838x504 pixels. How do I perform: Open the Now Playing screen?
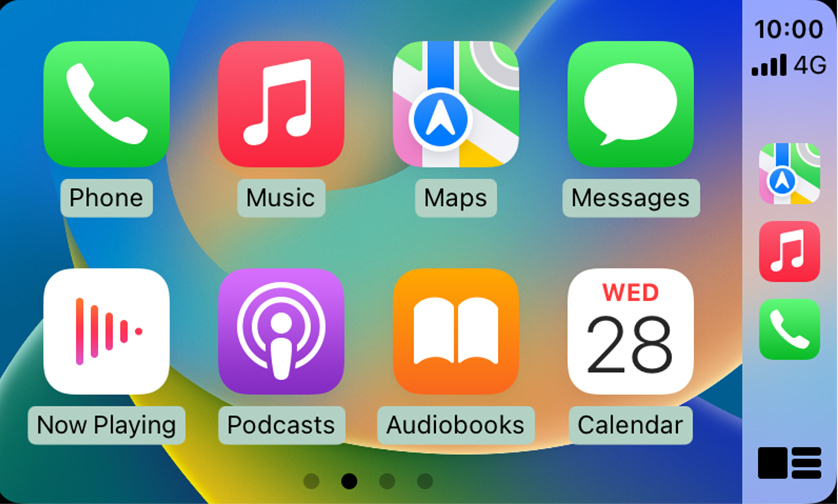tap(106, 331)
